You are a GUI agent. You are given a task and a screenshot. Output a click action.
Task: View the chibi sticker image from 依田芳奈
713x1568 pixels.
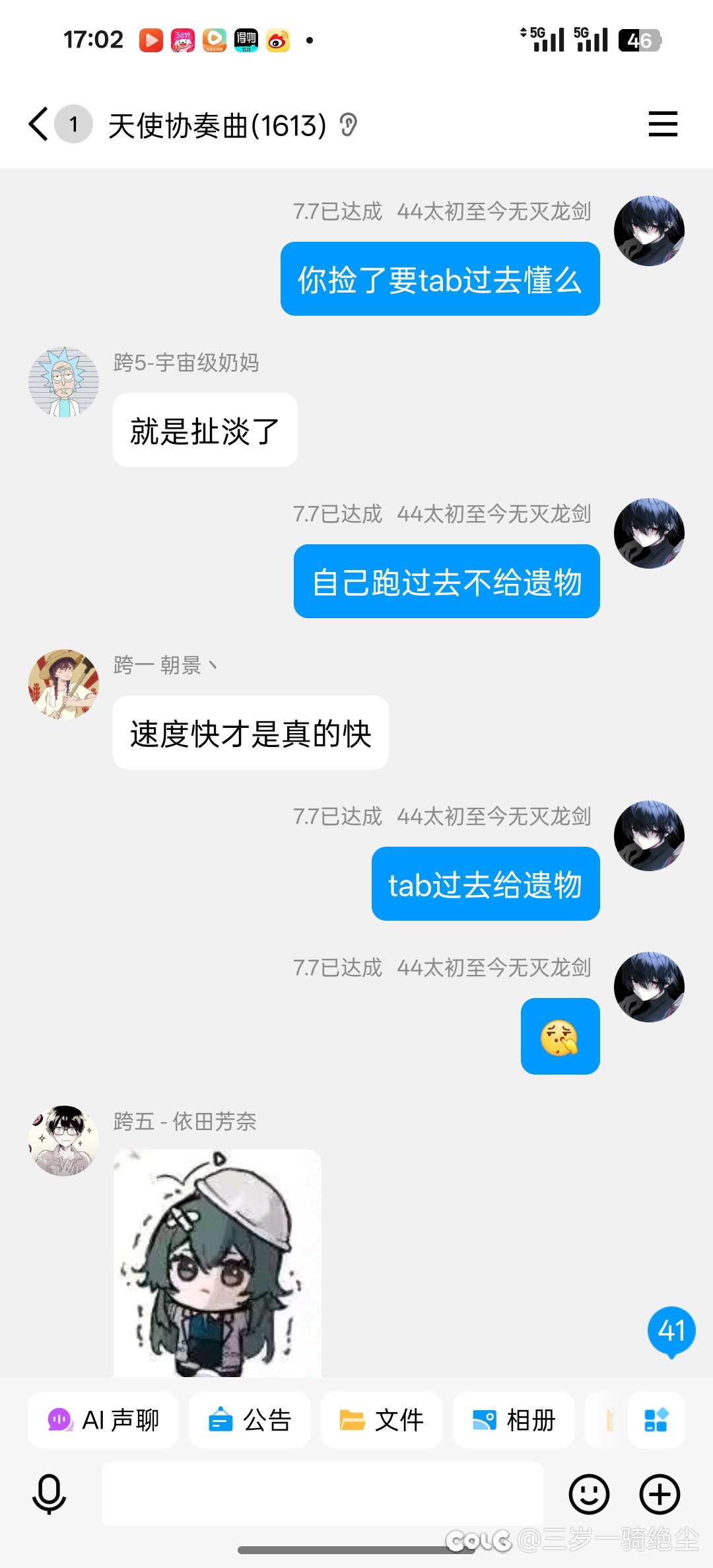click(217, 1263)
